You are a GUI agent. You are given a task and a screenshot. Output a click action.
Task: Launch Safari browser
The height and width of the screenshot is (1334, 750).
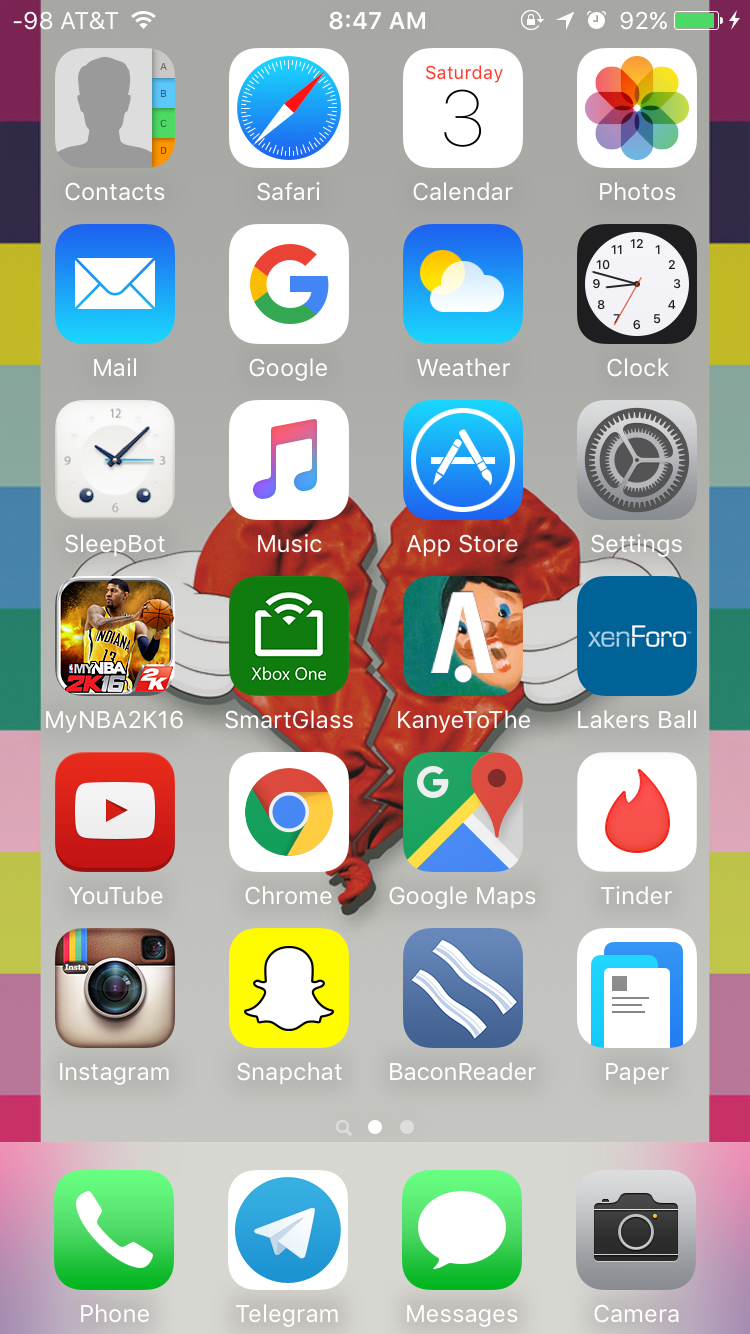[289, 108]
